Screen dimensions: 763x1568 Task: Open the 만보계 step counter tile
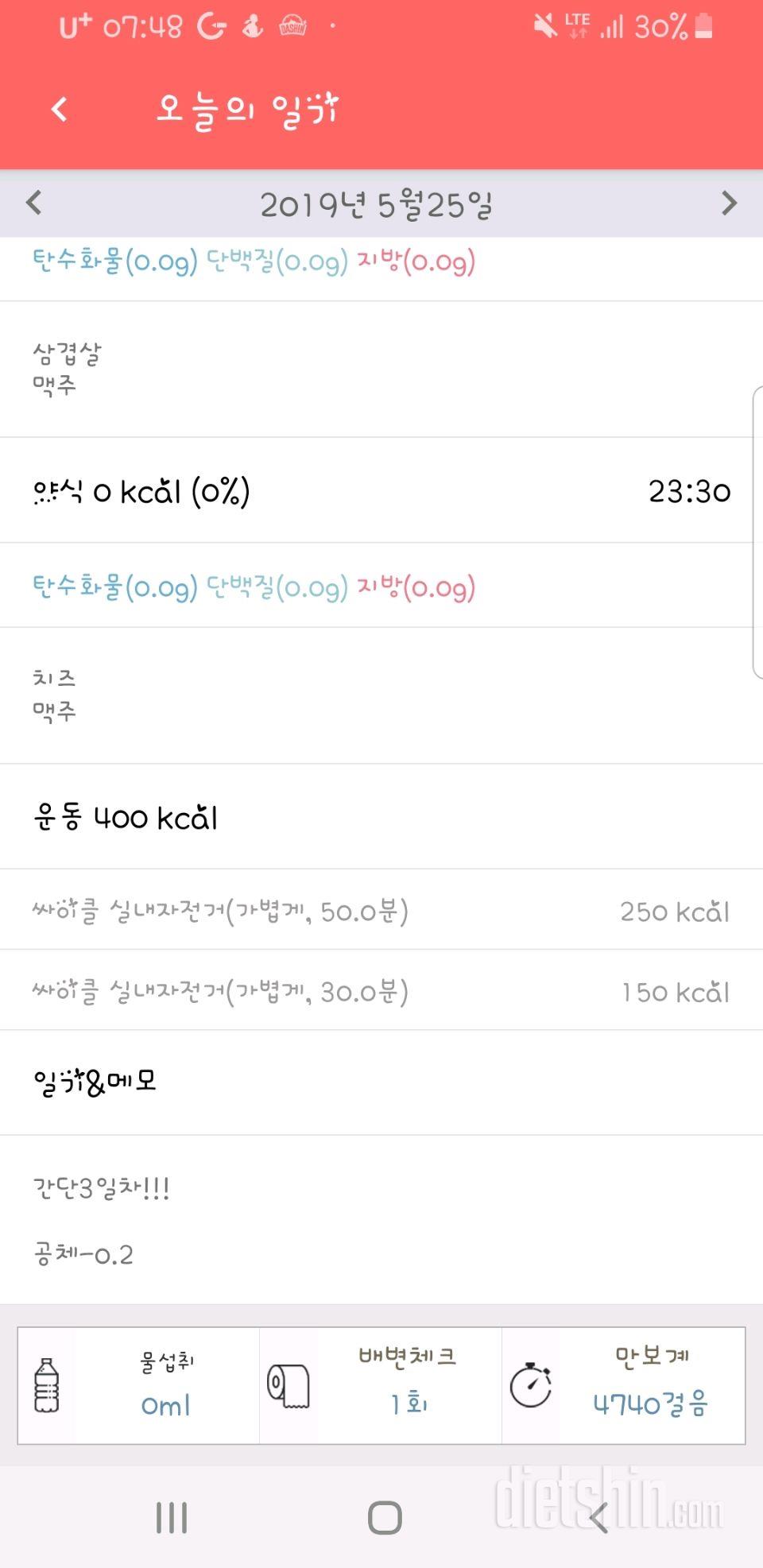pos(624,1385)
